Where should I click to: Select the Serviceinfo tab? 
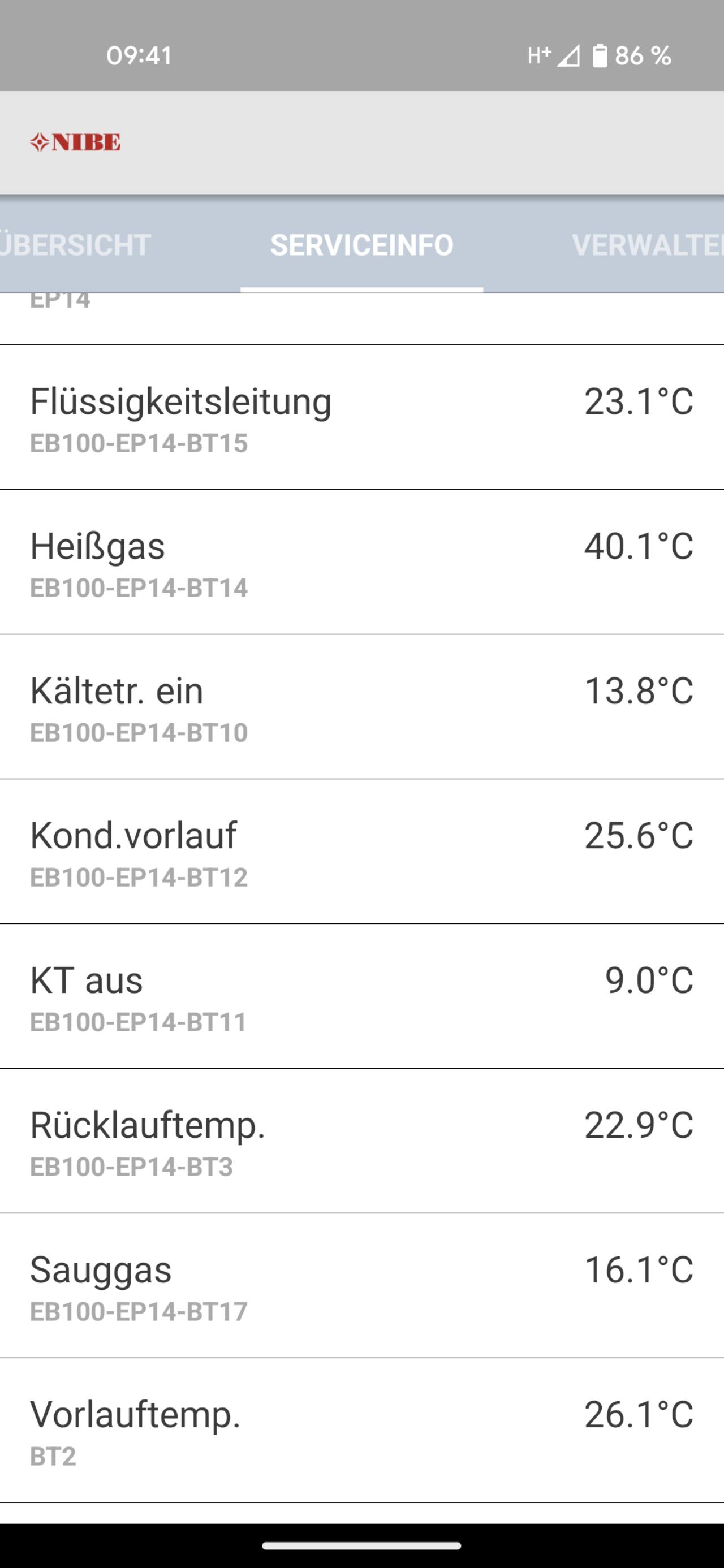pos(361,245)
